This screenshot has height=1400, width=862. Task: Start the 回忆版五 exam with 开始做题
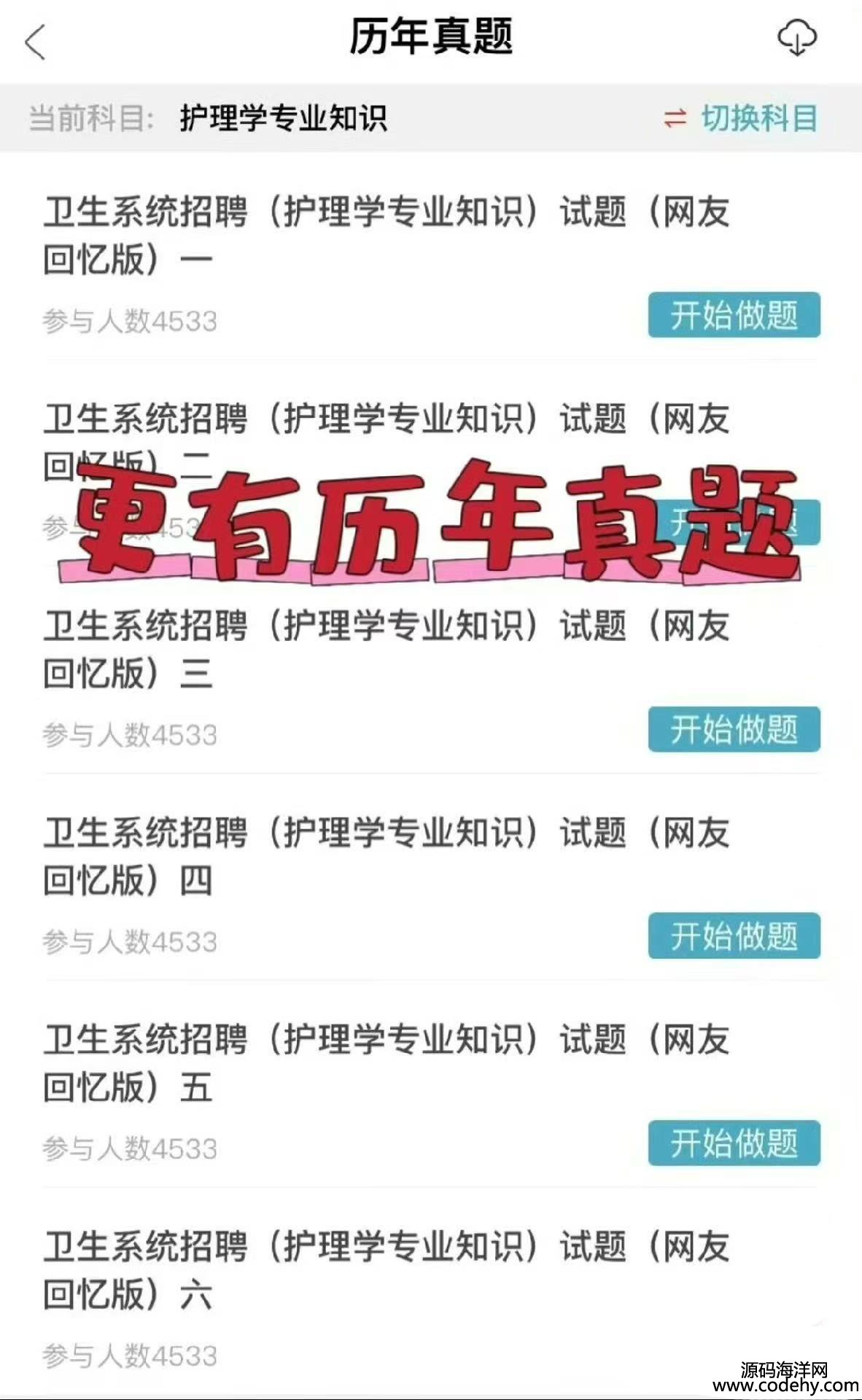734,1143
